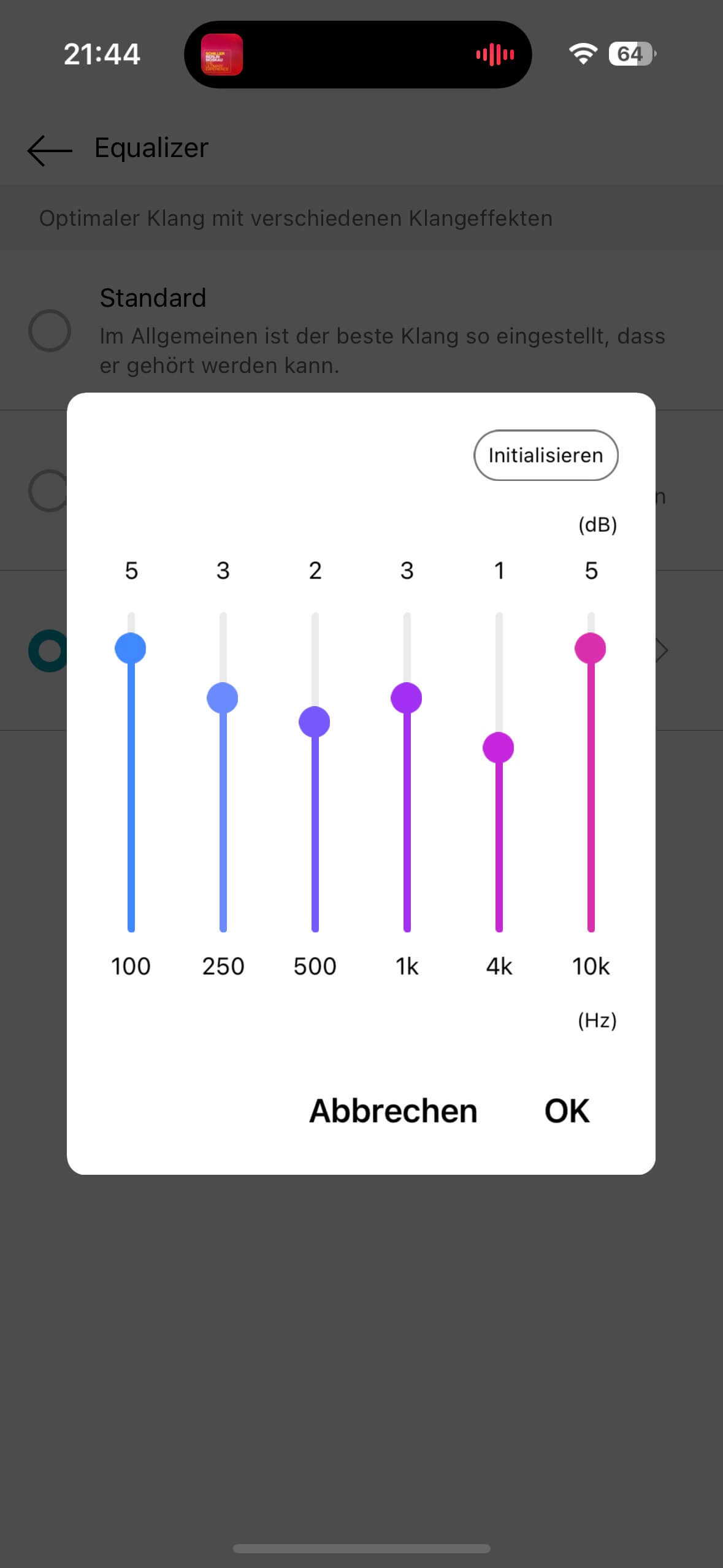This screenshot has width=723, height=1568.
Task: Tap the 10k Hz slider handle
Action: click(591, 648)
